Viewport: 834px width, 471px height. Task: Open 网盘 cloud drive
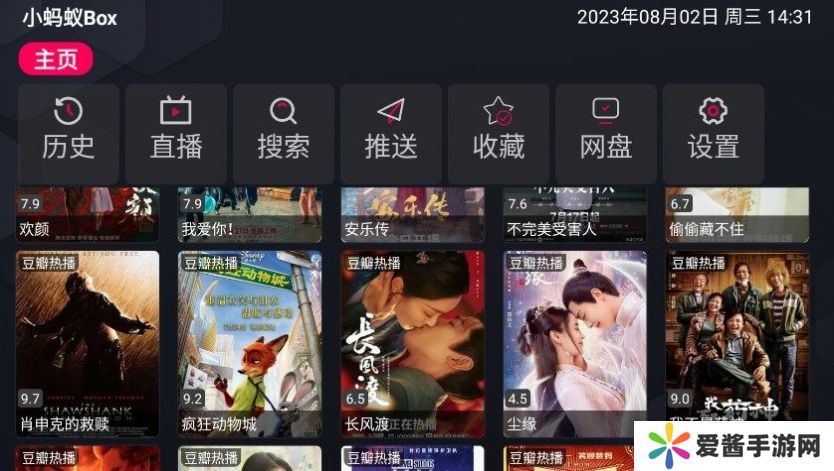606,132
